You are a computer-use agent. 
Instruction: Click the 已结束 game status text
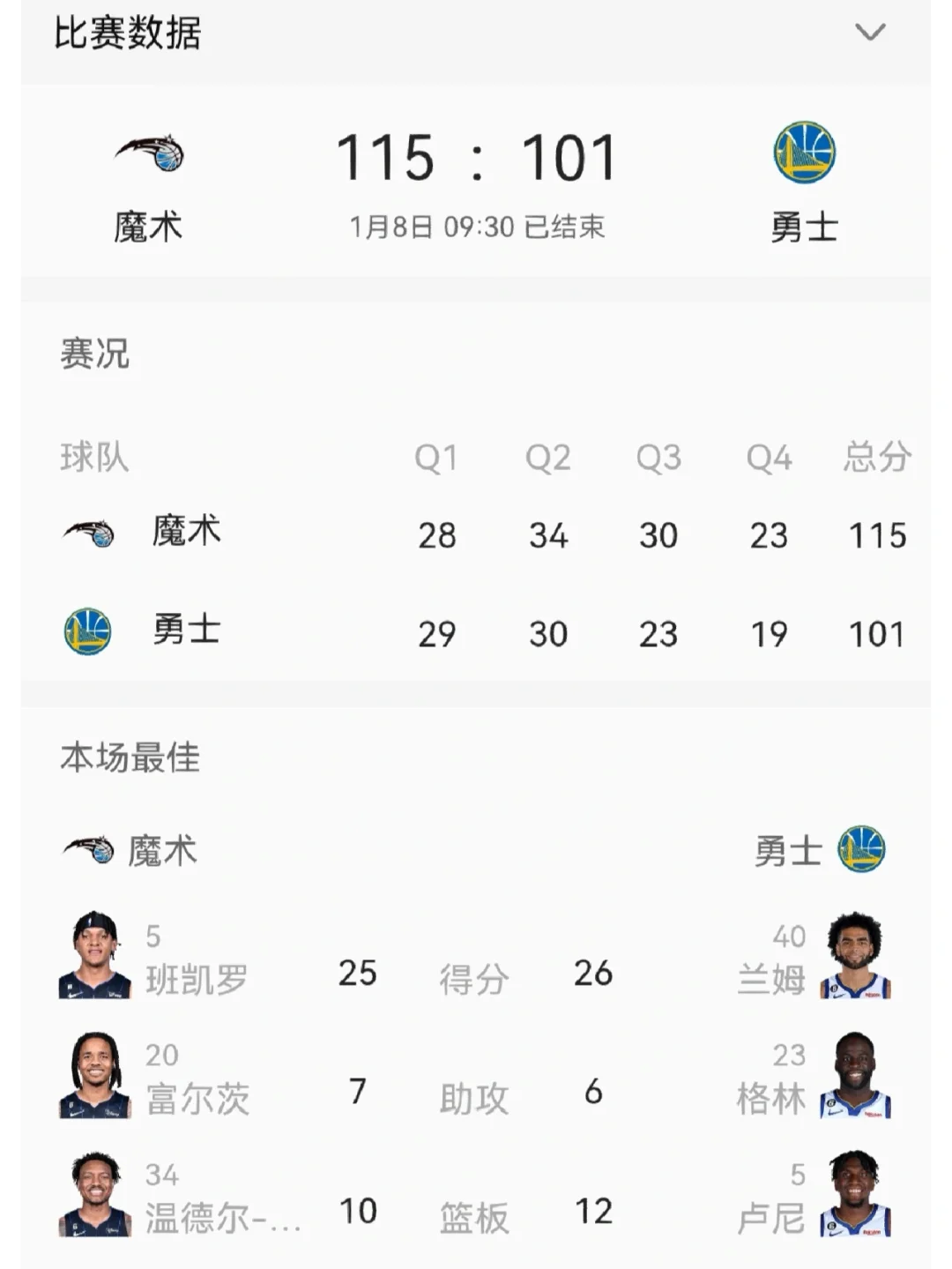tap(565, 225)
